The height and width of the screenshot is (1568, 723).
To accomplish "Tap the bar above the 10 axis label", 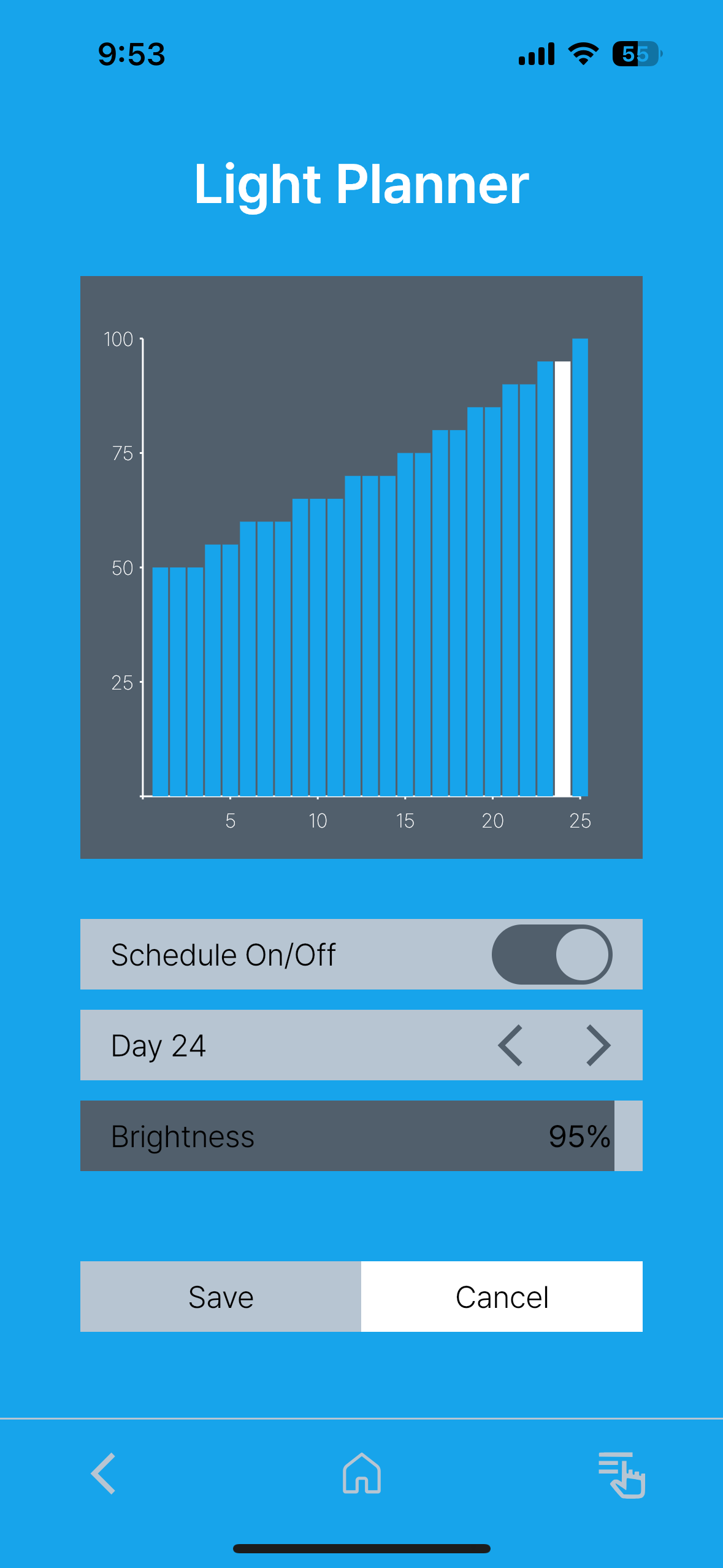I will pos(318,644).
